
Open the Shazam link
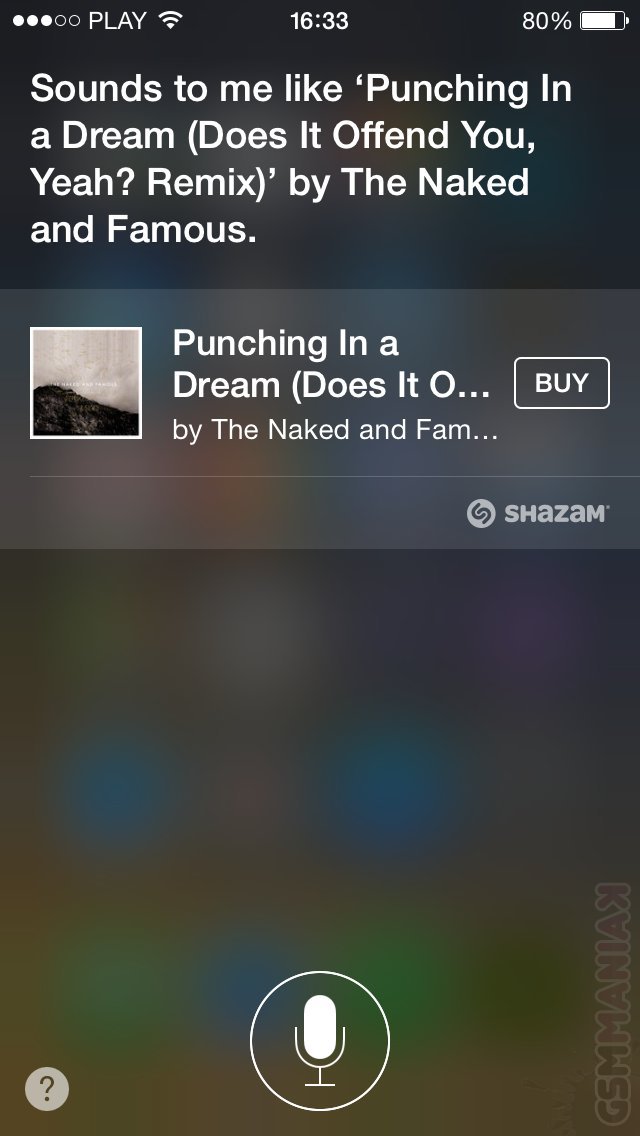point(538,513)
